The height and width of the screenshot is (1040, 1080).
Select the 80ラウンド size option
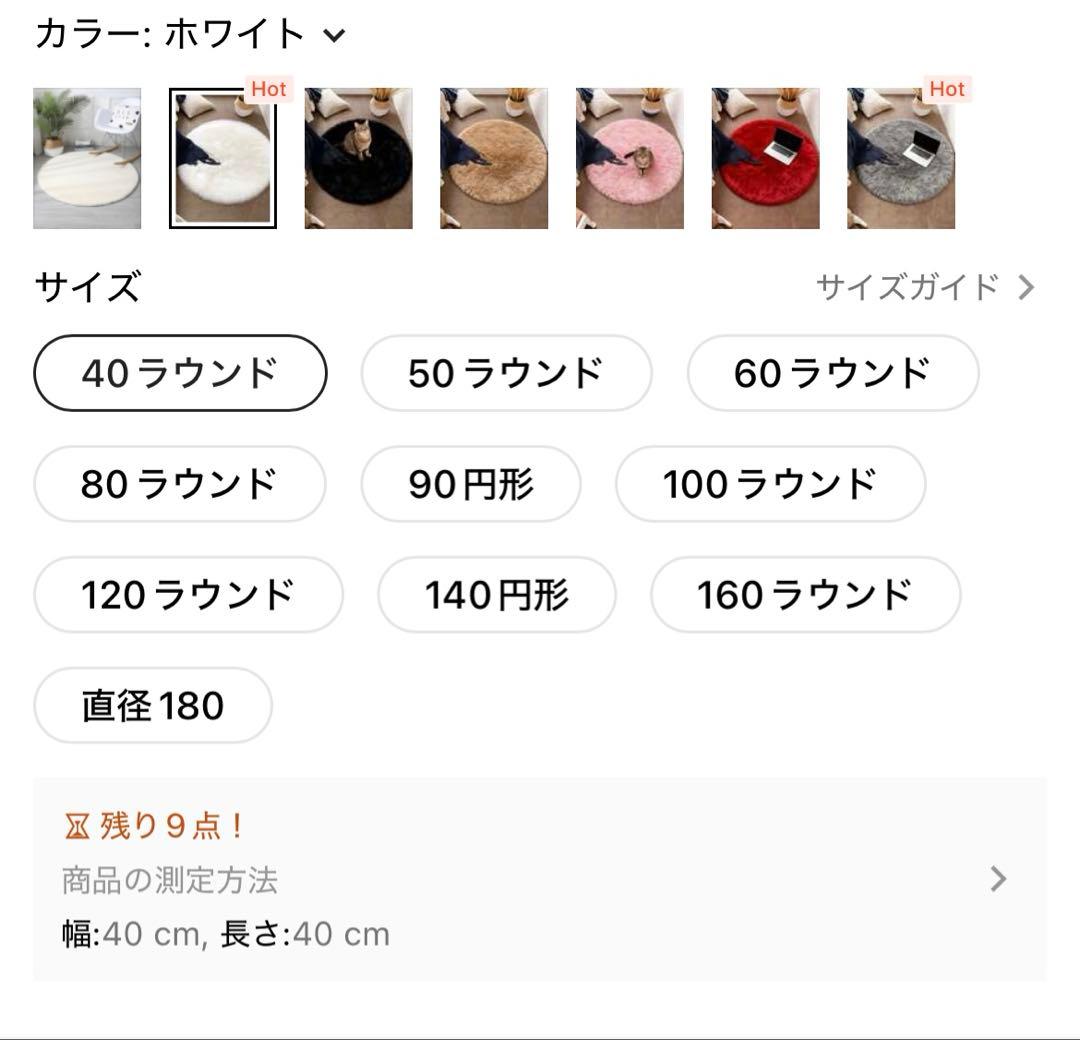pos(180,484)
